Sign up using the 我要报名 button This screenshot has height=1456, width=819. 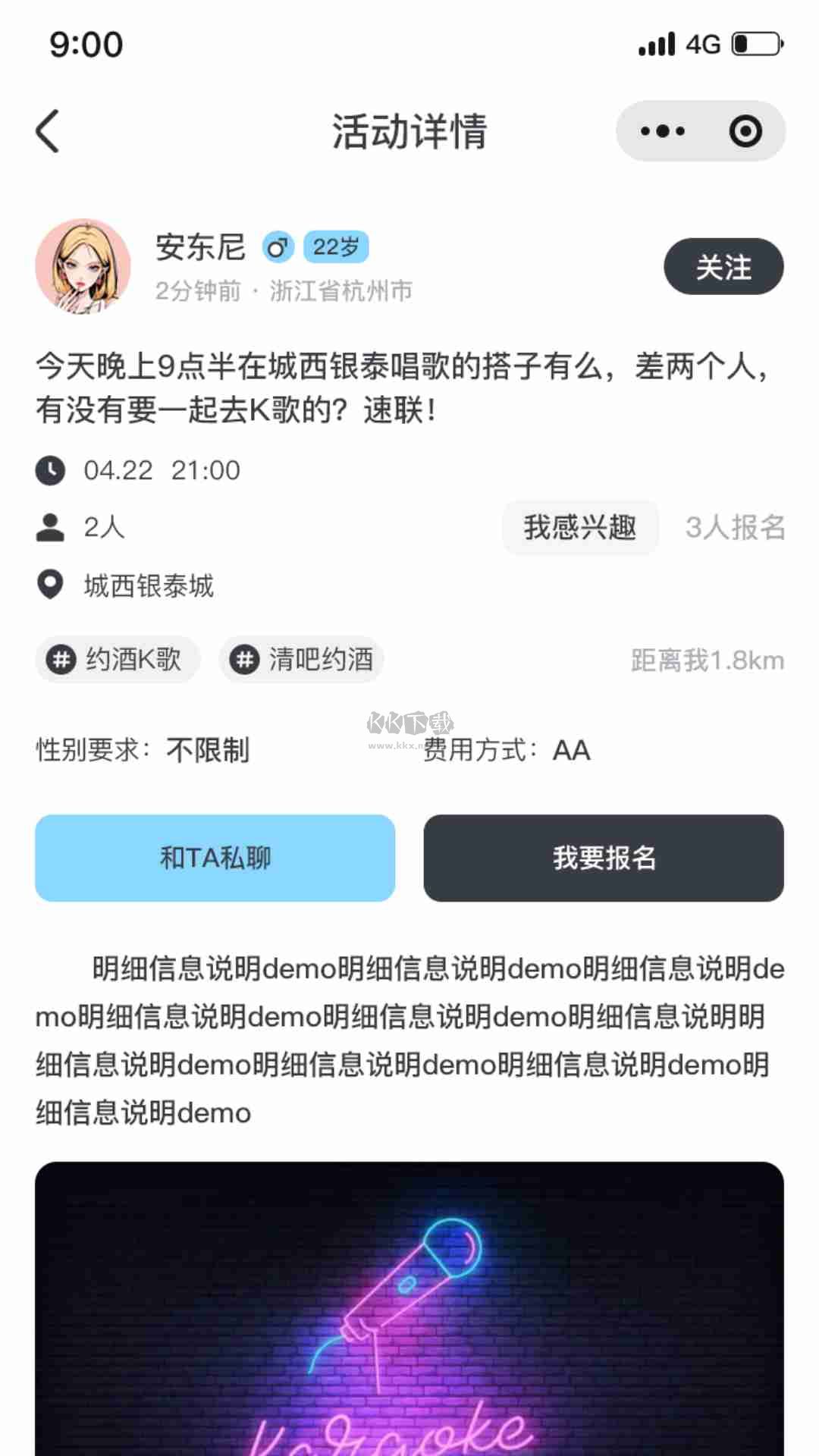pyautogui.click(x=603, y=858)
